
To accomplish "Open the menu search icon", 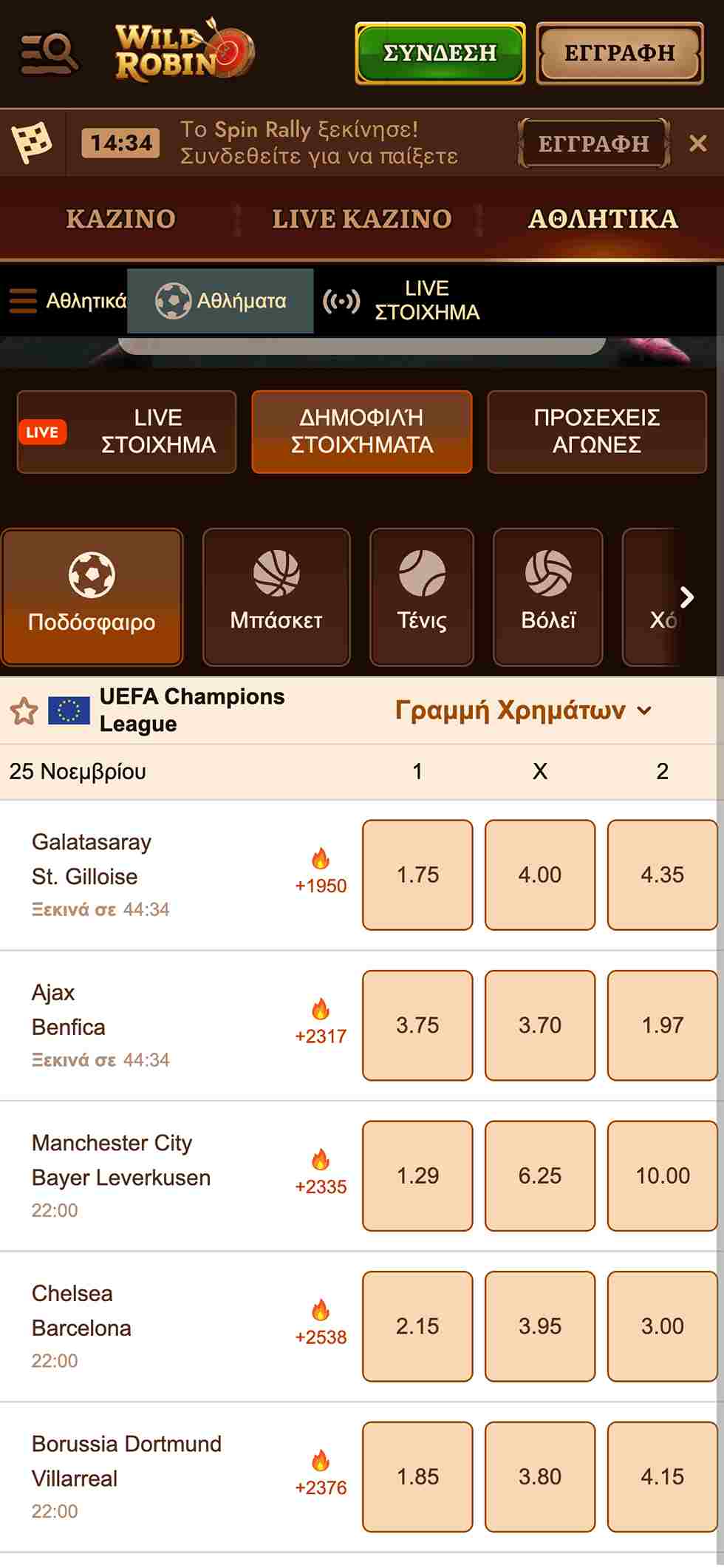I will point(49,53).
